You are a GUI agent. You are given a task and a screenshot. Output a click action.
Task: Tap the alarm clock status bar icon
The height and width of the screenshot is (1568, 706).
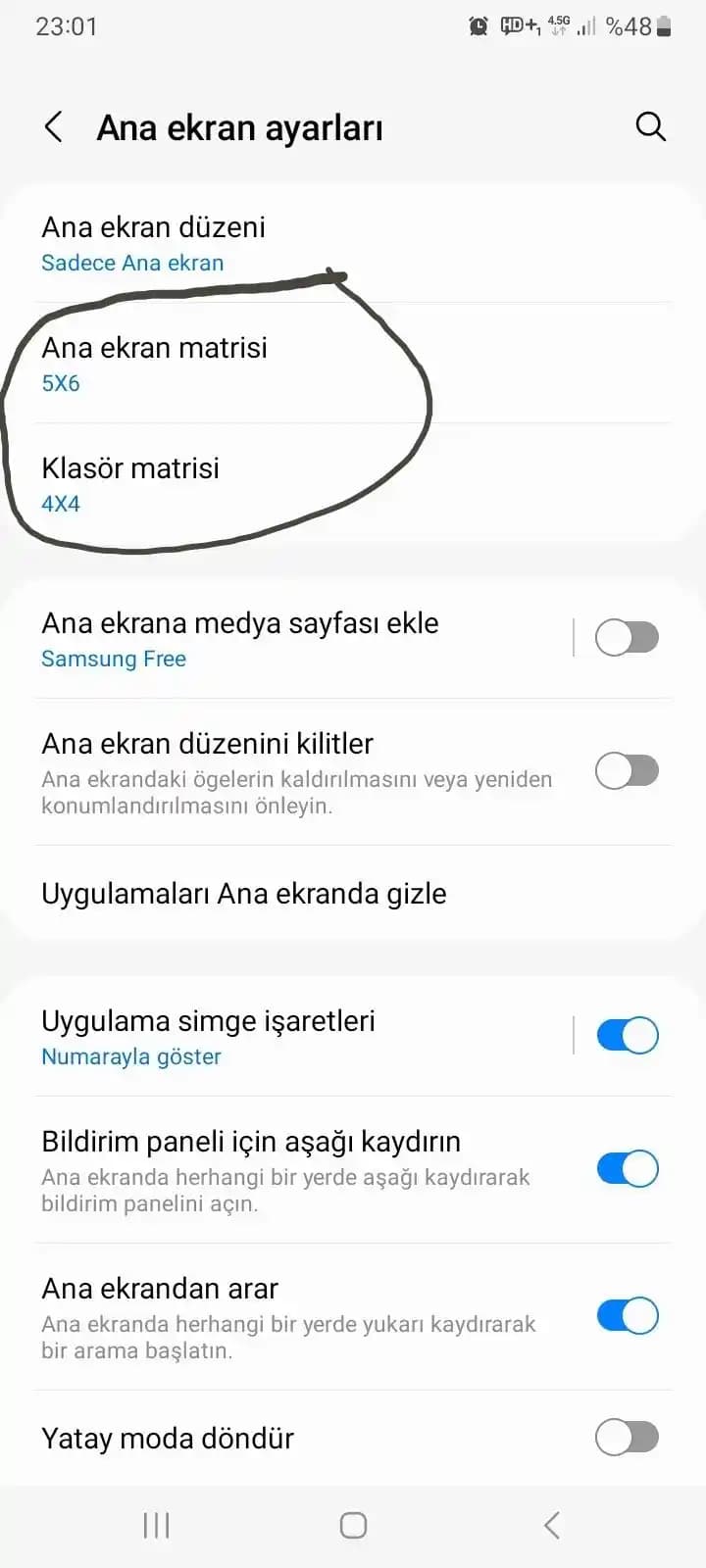point(479,25)
